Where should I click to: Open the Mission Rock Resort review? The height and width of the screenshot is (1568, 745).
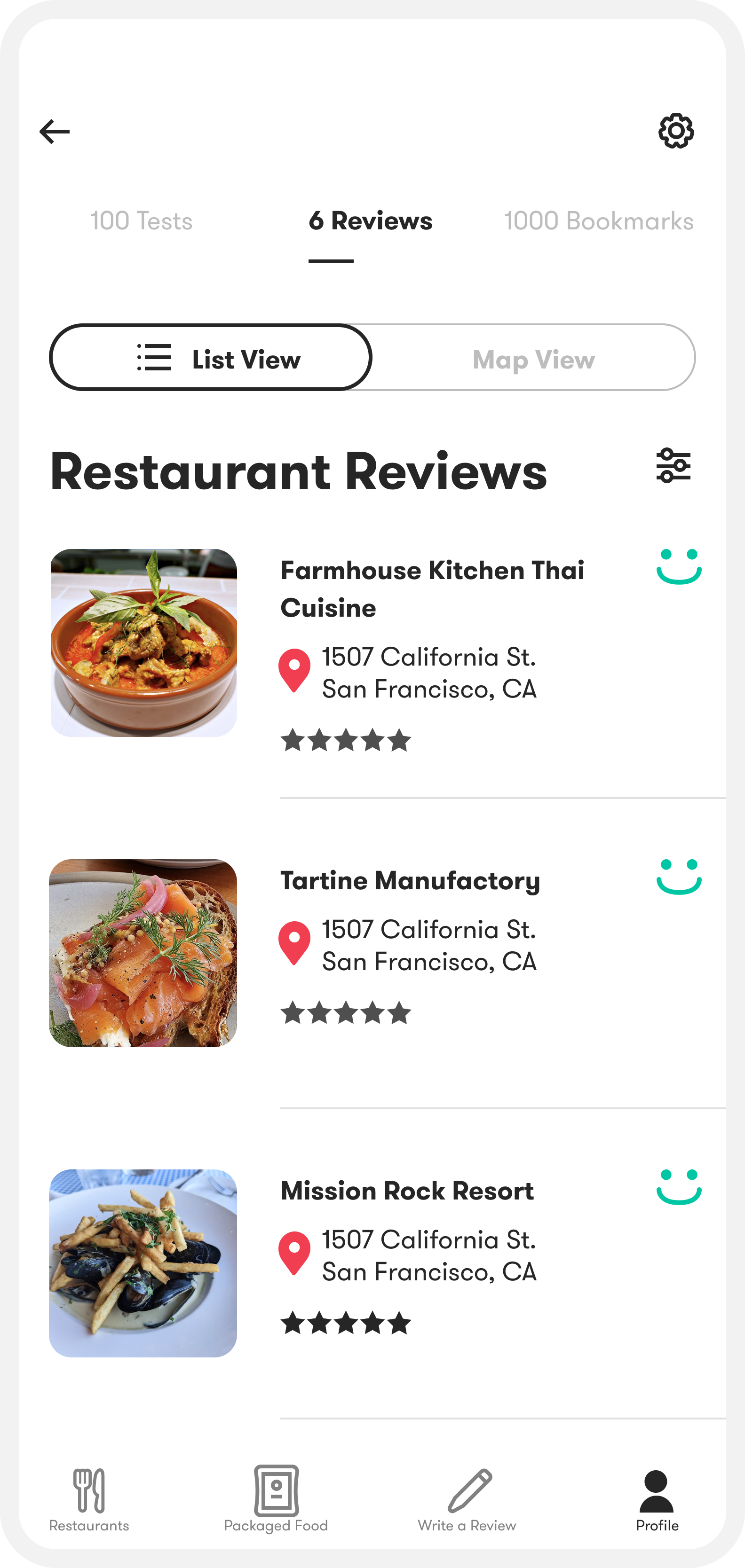point(407,1191)
